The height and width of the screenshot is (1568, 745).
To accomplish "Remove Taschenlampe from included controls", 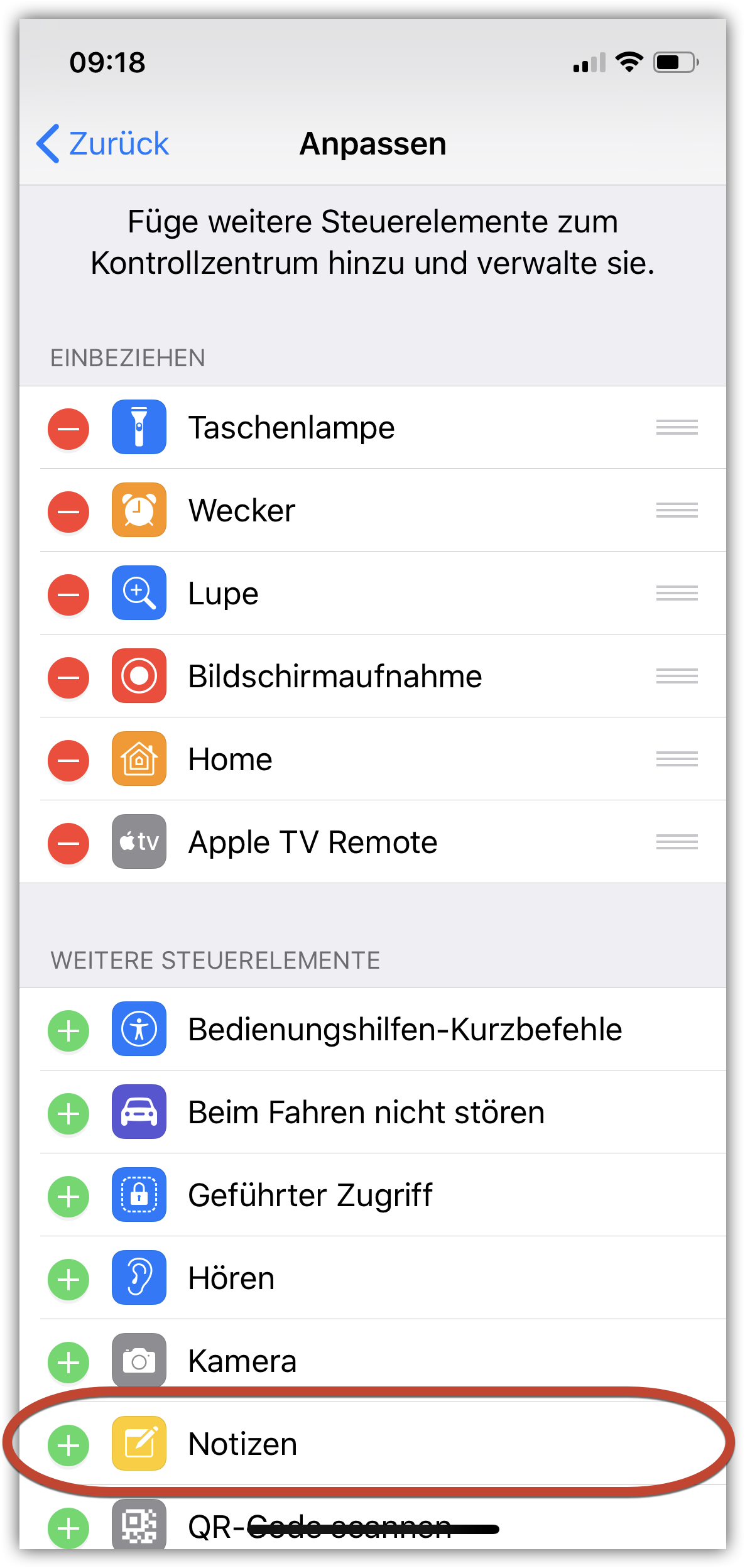I will click(x=68, y=429).
